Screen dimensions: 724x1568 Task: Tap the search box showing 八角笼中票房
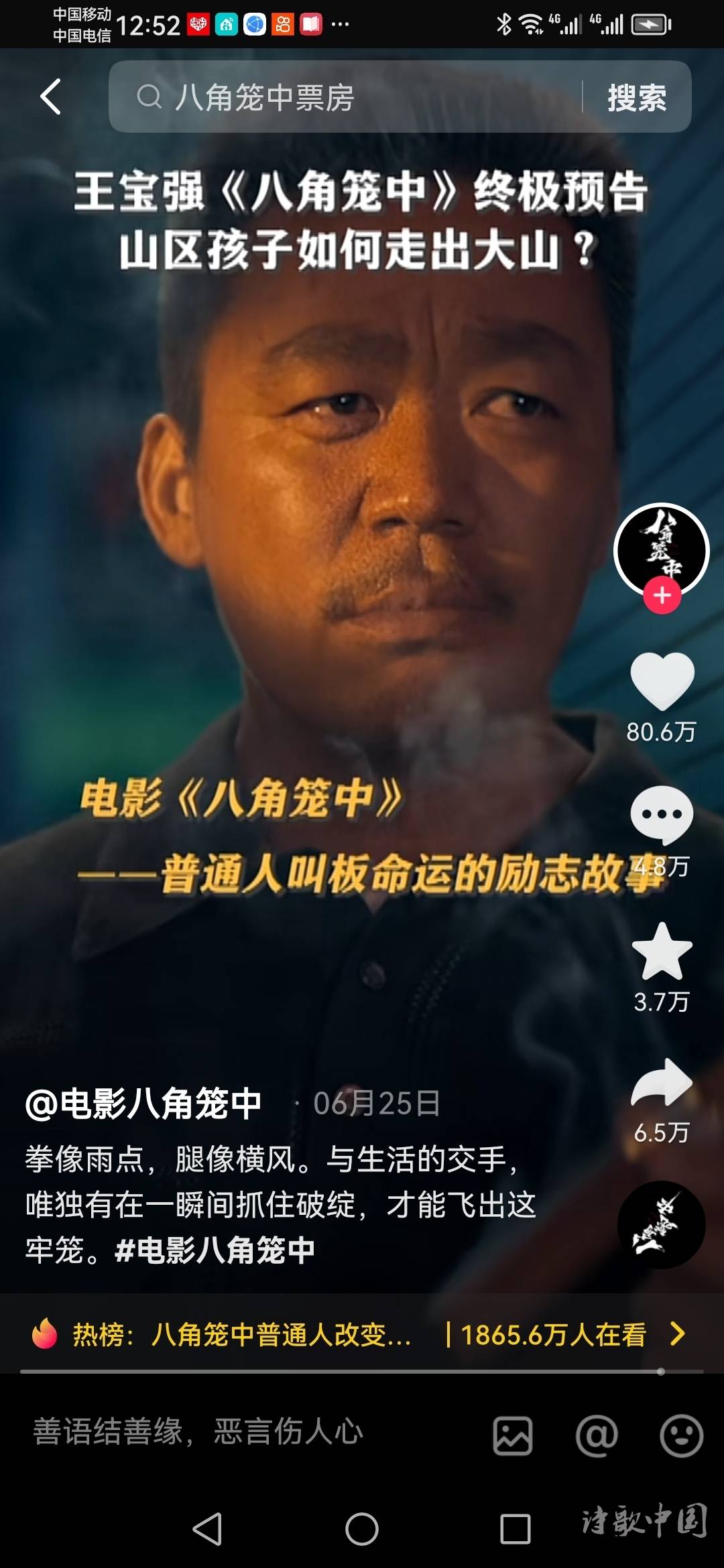tap(349, 97)
